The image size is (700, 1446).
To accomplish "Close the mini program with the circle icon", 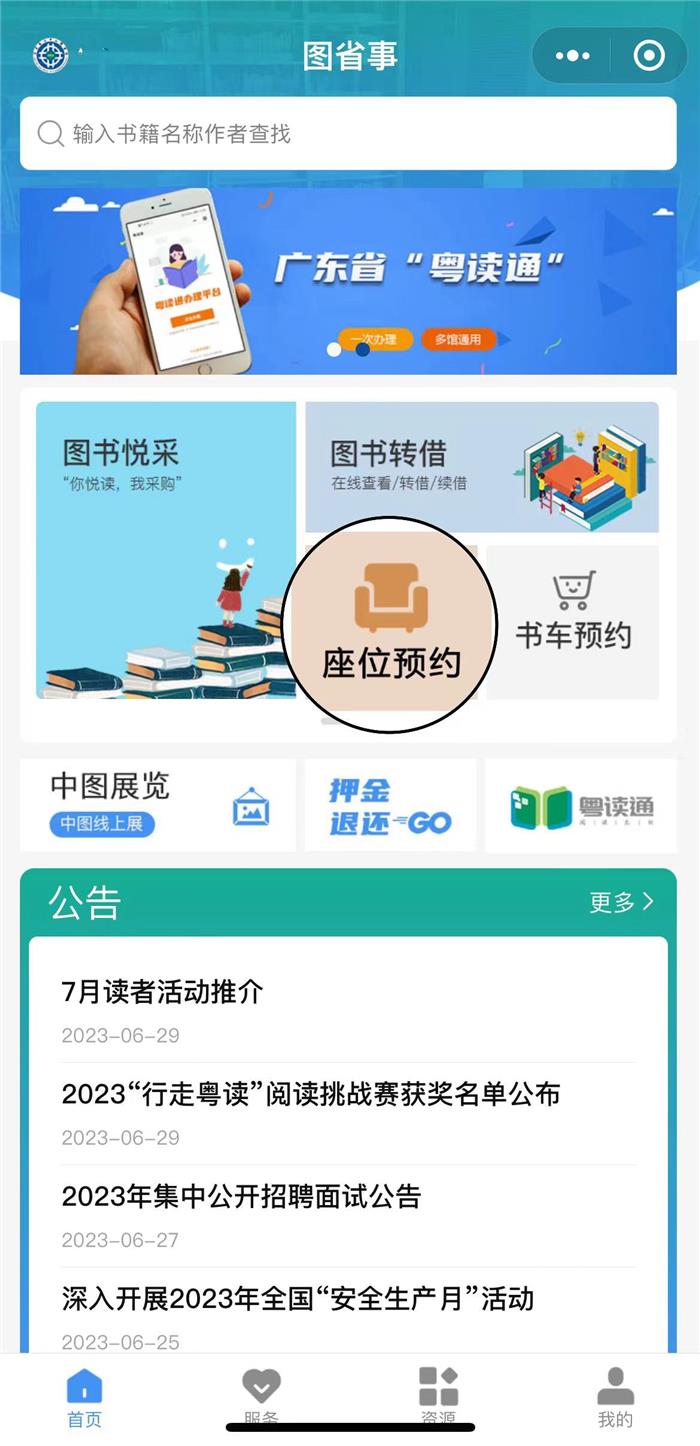I will coord(649,56).
